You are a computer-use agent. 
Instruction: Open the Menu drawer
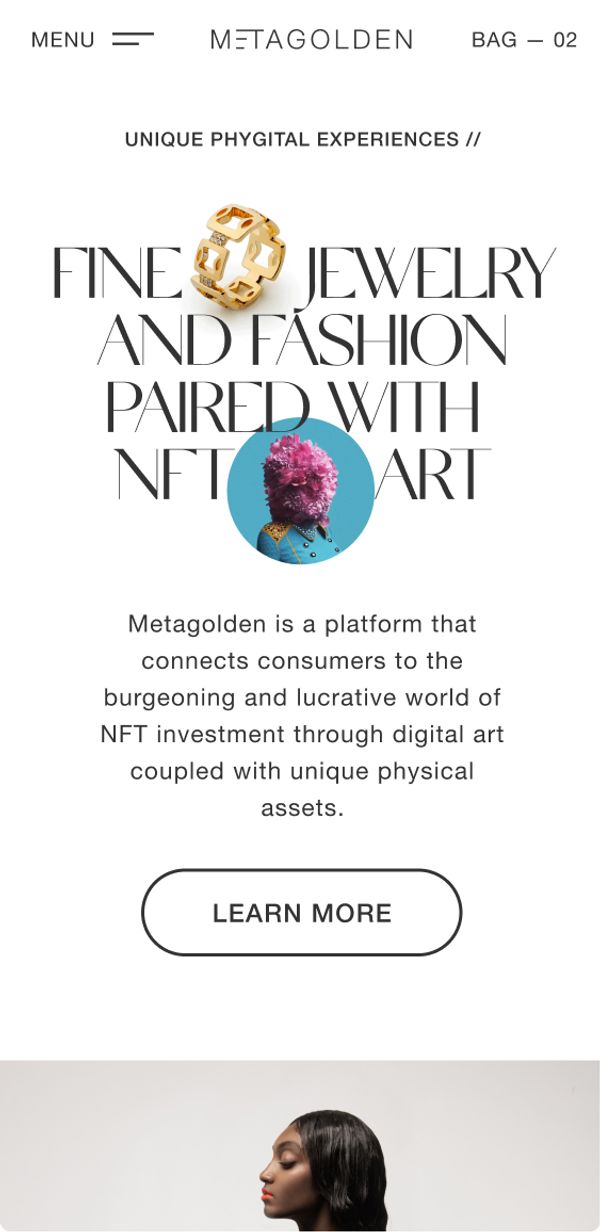pyautogui.click(x=92, y=40)
